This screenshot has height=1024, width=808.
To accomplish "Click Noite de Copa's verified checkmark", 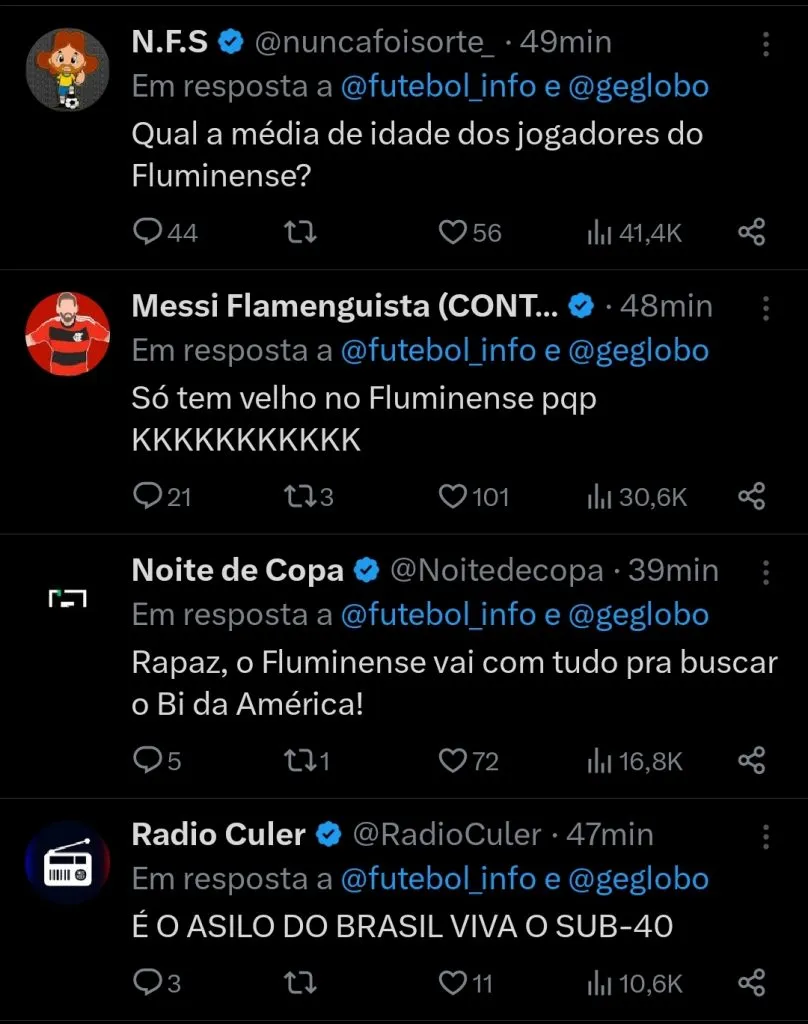I will coord(367,570).
